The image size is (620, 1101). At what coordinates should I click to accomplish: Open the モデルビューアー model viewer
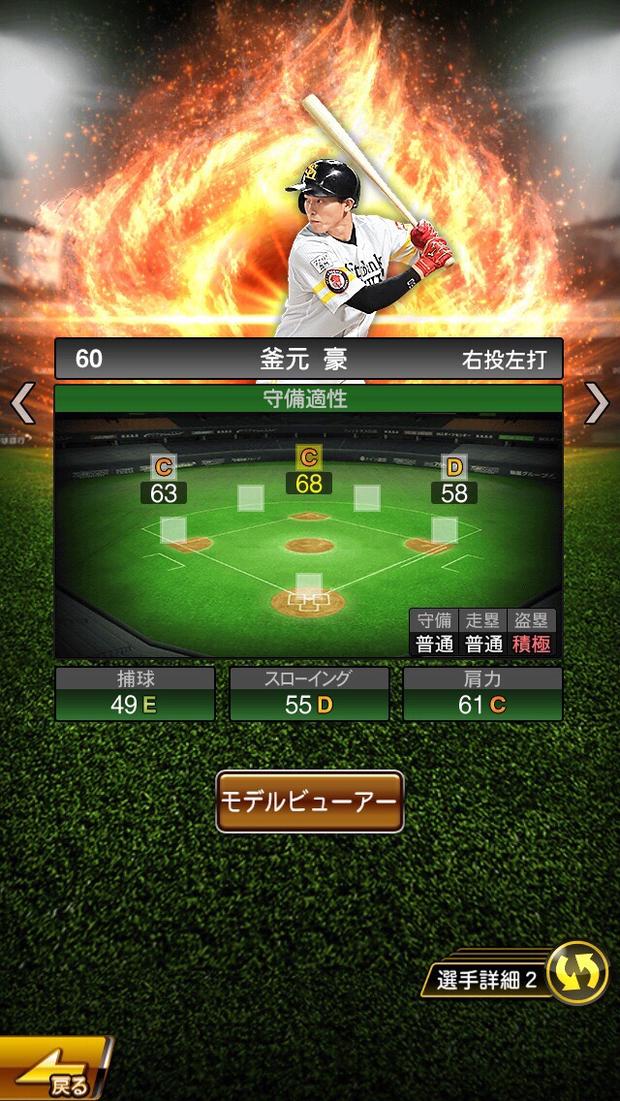(310, 802)
